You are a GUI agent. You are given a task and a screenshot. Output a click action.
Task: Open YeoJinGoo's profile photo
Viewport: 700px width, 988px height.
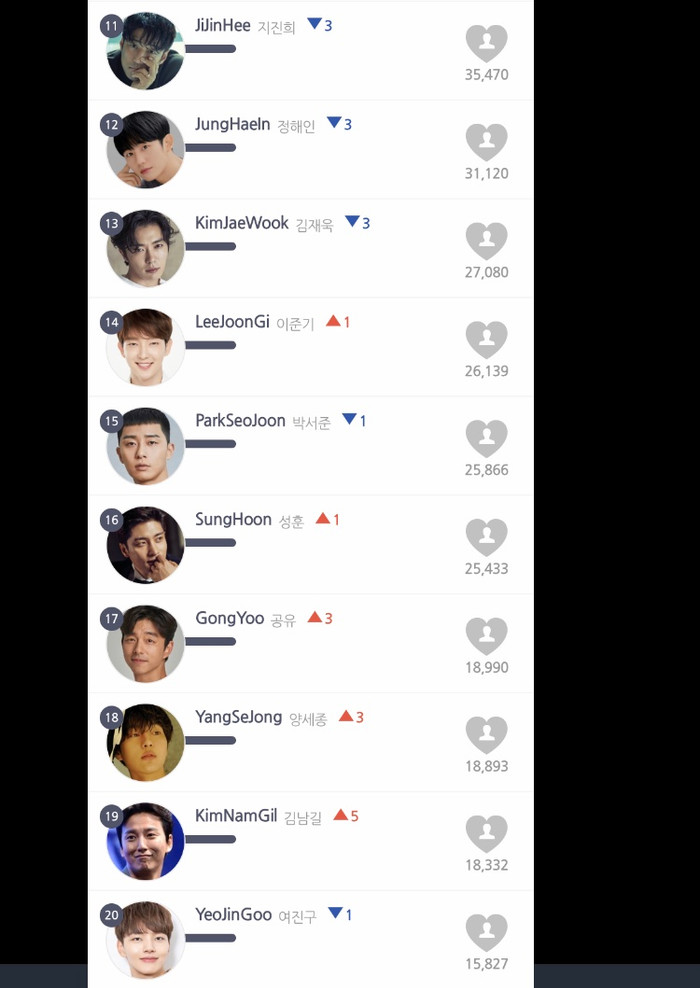(146, 940)
